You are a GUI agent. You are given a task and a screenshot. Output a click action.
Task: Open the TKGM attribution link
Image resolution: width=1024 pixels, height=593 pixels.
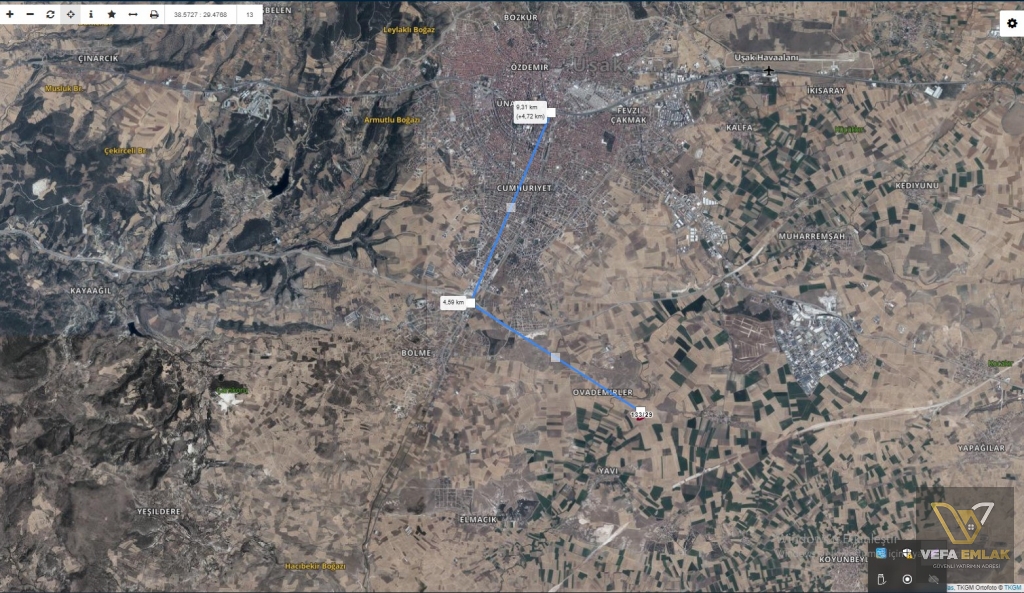point(1013,588)
